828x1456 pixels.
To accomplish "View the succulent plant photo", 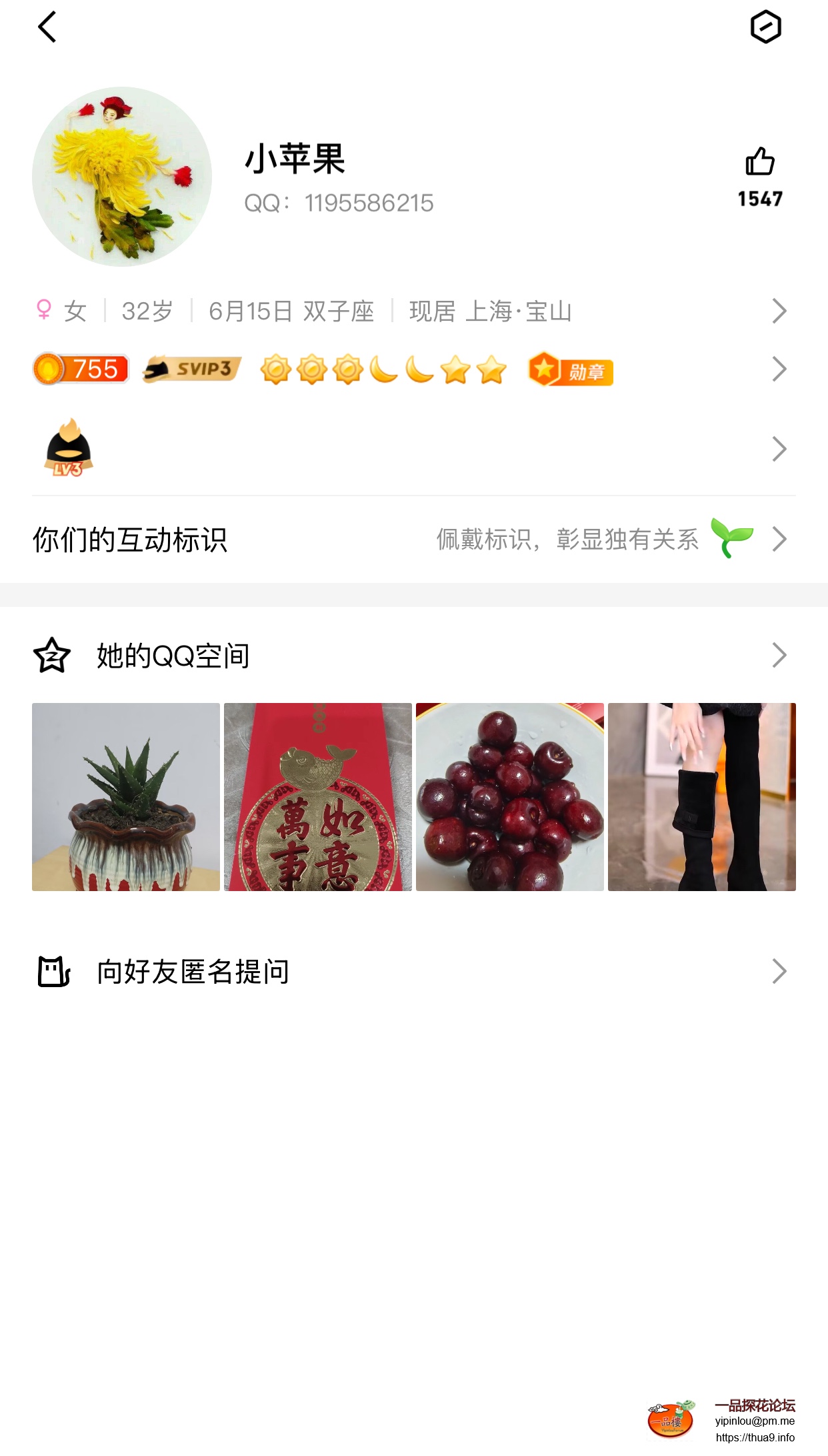I will (x=126, y=797).
